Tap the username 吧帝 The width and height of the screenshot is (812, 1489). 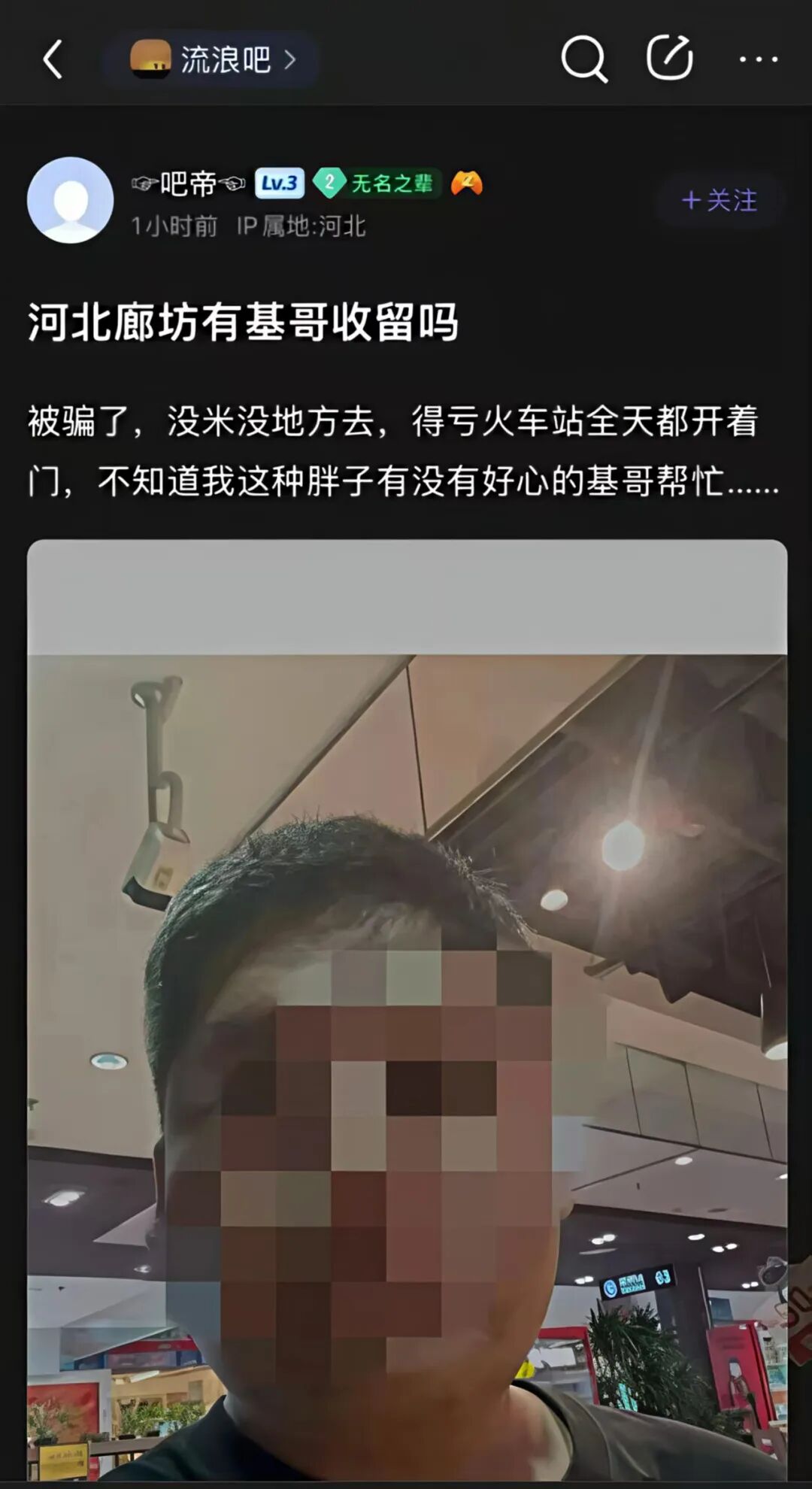pyautogui.click(x=188, y=183)
